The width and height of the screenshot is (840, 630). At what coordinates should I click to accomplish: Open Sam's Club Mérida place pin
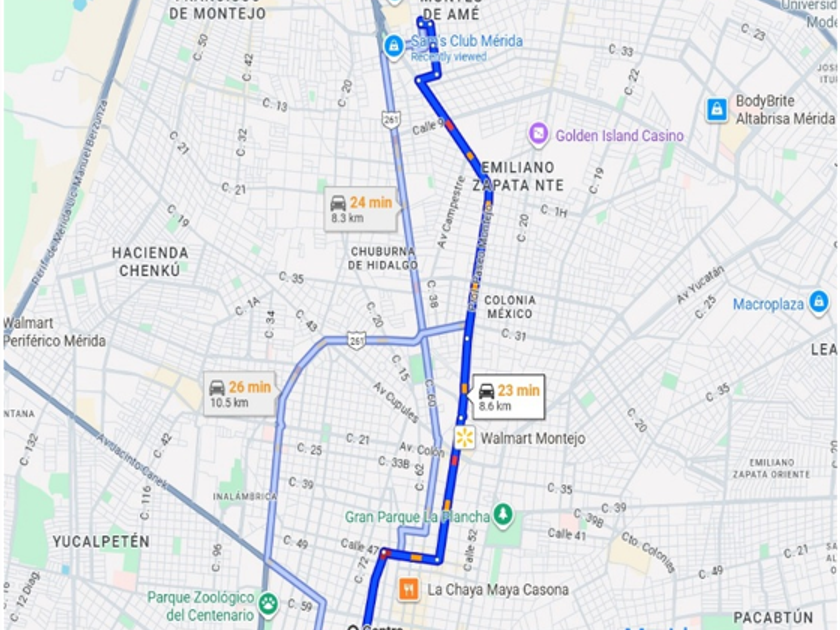coord(394,45)
